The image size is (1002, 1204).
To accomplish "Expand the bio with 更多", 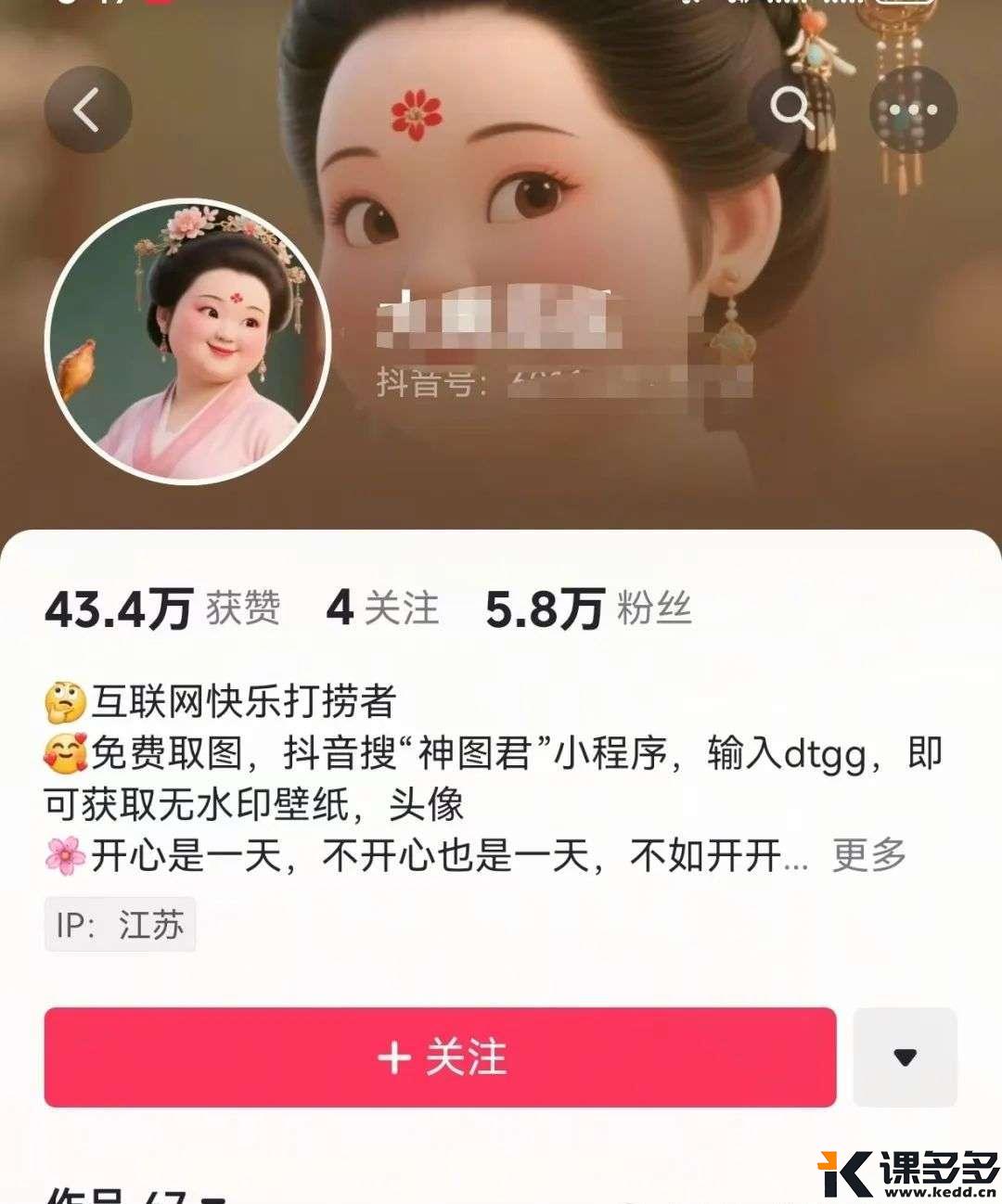I will tap(869, 855).
